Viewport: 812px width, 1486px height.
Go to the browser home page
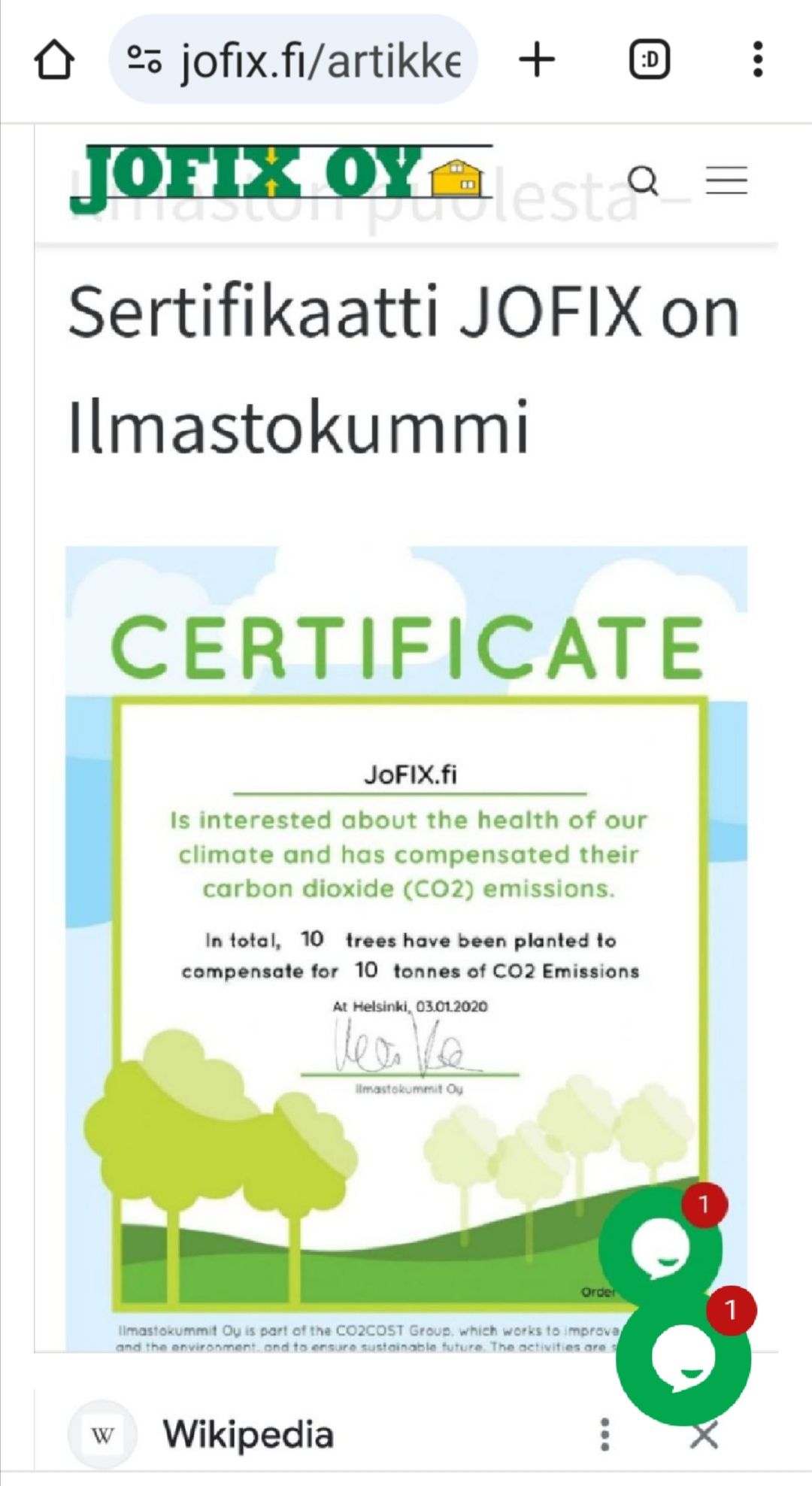(x=54, y=60)
